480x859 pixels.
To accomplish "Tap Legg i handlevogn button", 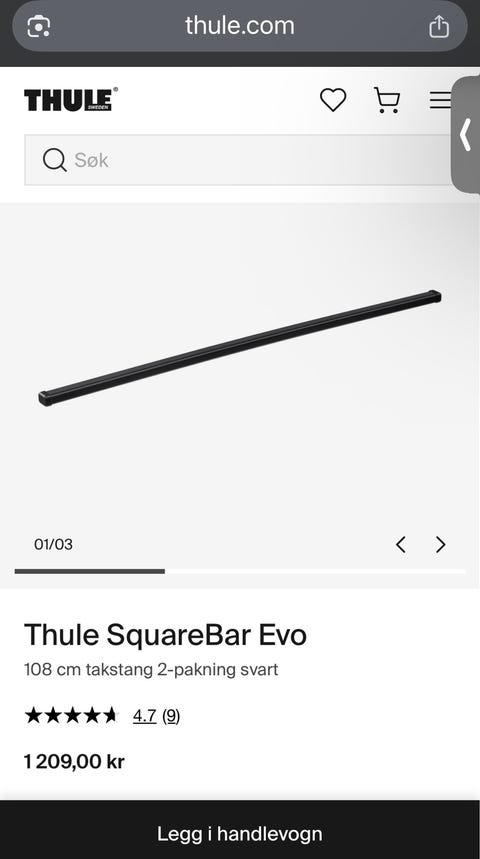I will [x=240, y=834].
